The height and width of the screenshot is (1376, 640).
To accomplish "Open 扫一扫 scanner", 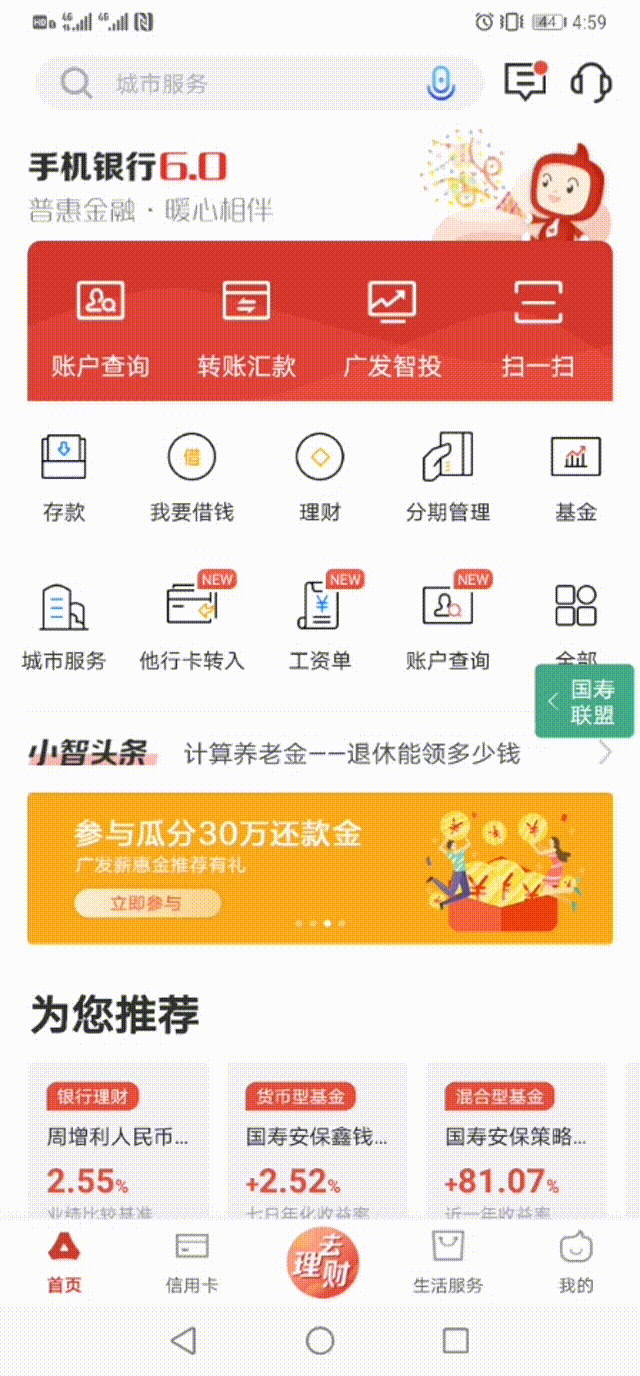I will point(538,328).
